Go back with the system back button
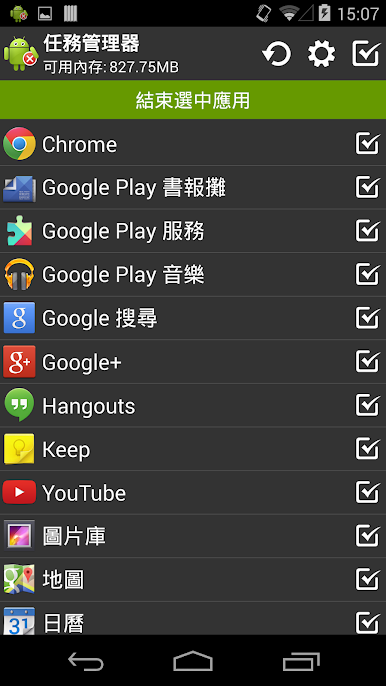The width and height of the screenshot is (386, 686). pyautogui.click(x=86, y=661)
